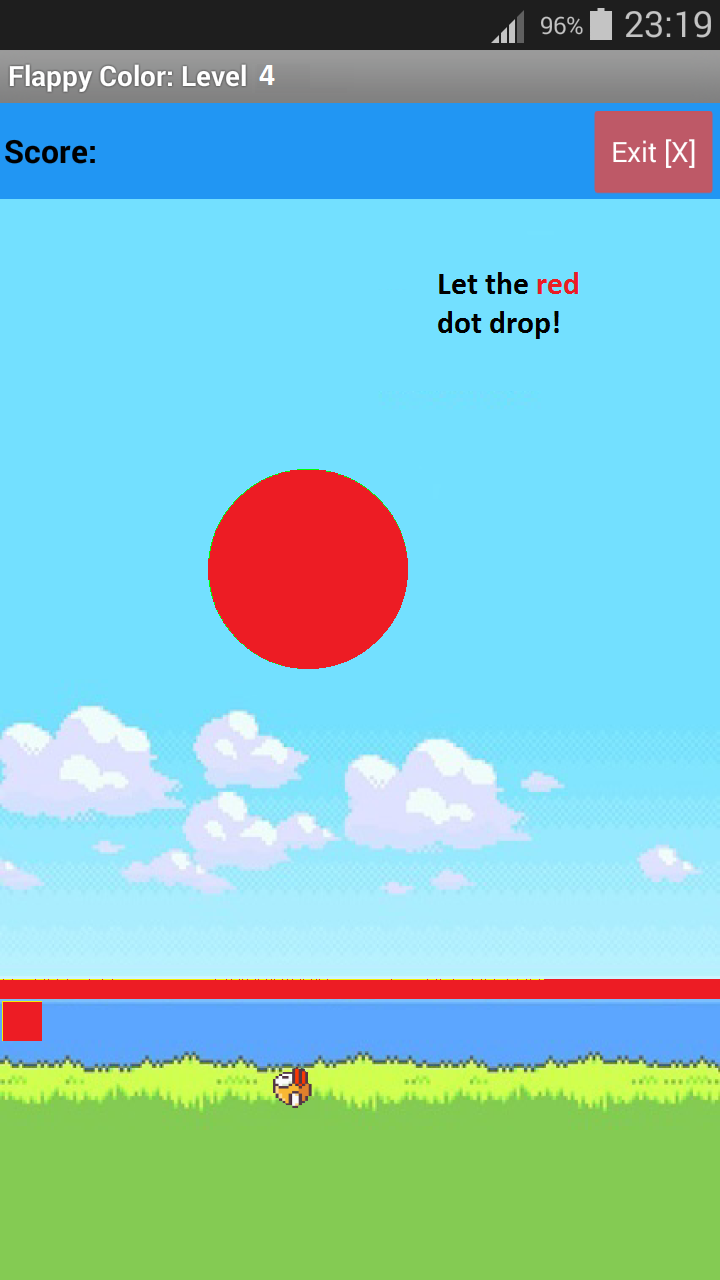Tap the signal strength bars icon
The height and width of the screenshot is (1280, 720).
506,26
